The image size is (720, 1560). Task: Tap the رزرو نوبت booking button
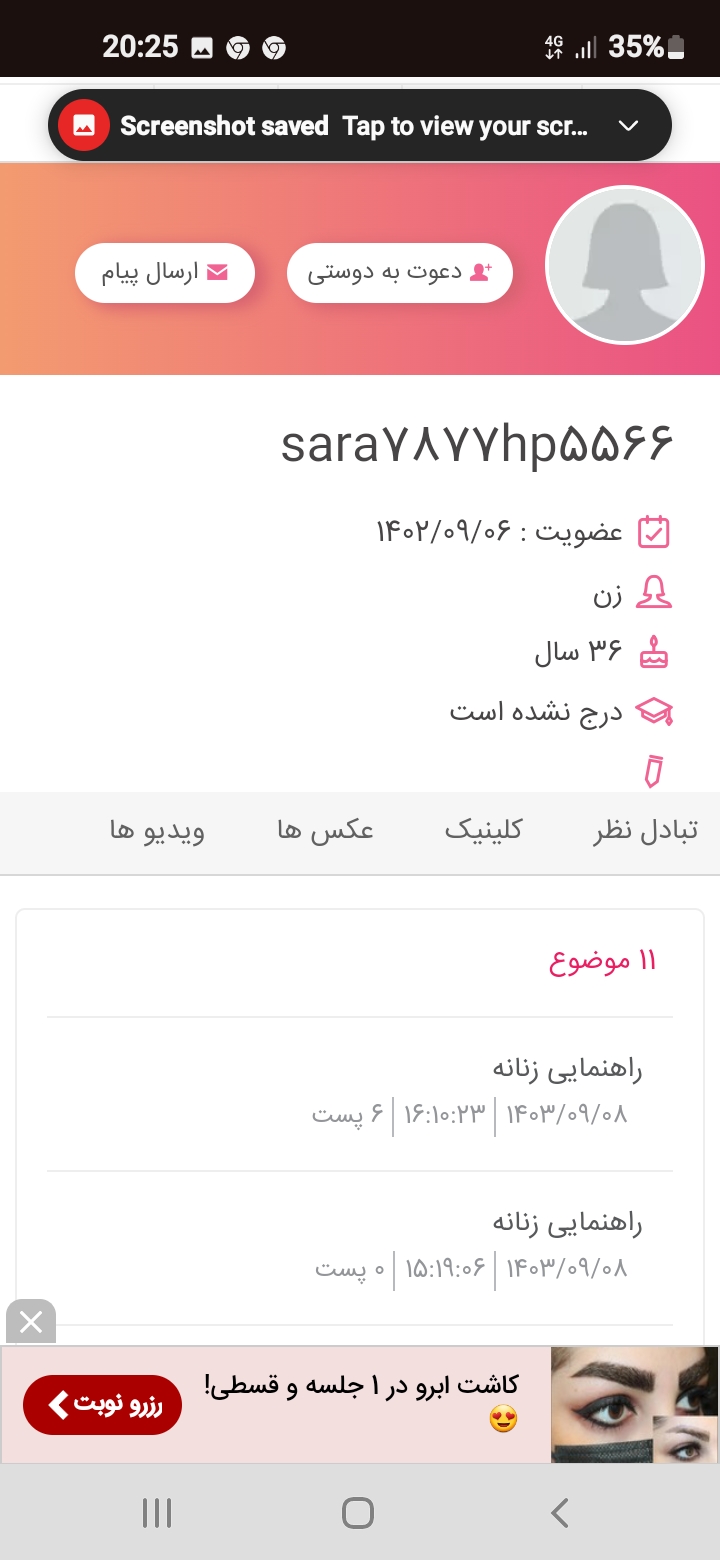[102, 1405]
